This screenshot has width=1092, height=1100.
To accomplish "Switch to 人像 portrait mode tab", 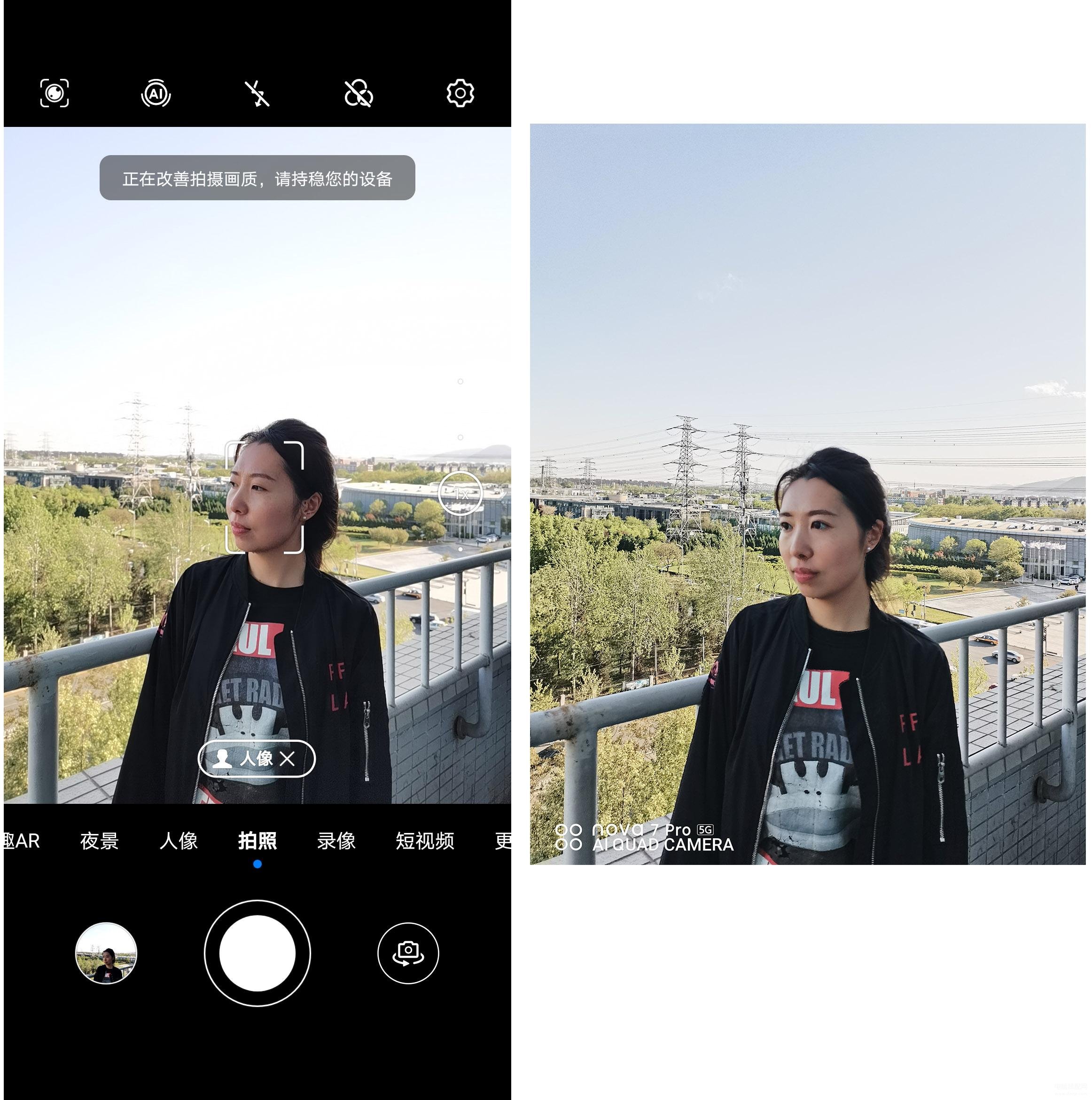I will (178, 841).
